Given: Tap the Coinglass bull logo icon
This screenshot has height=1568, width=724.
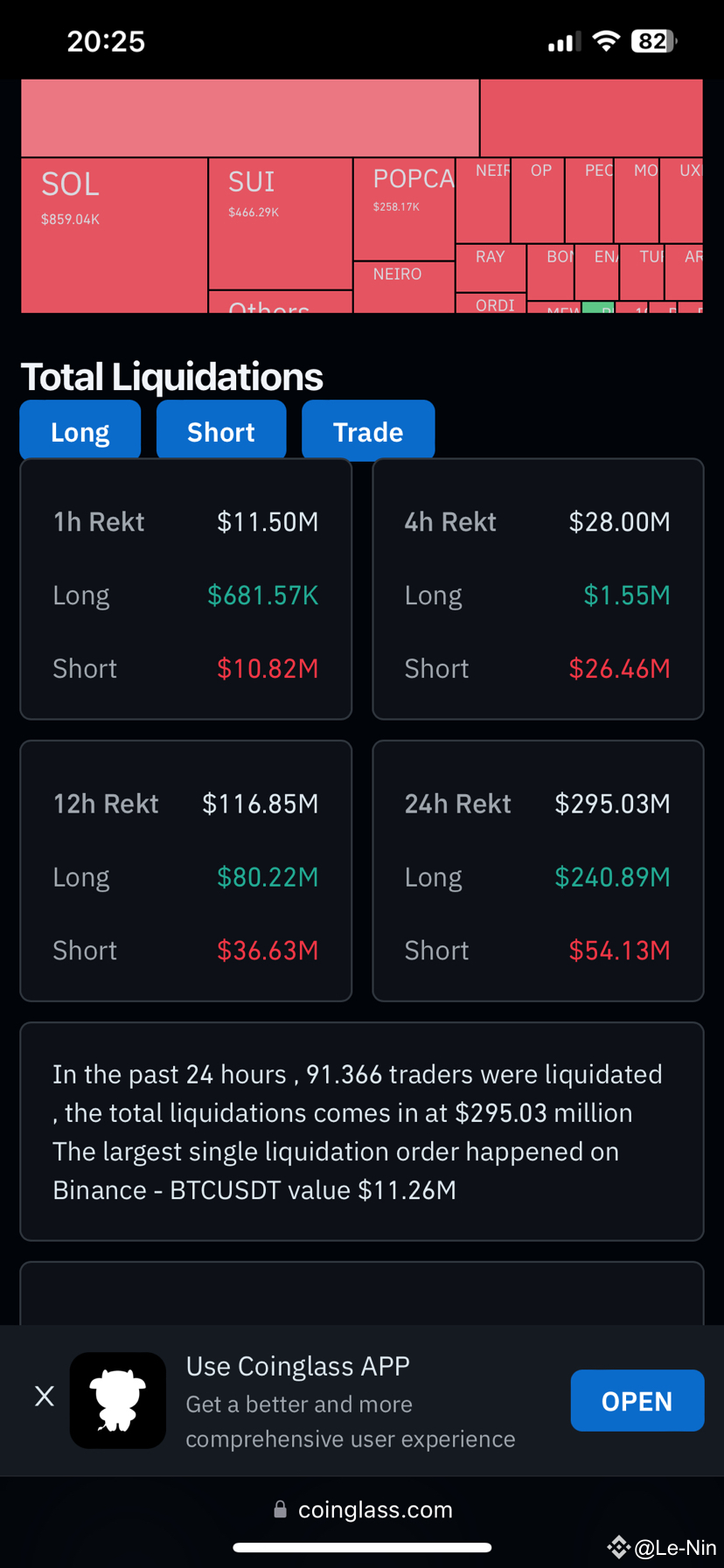Looking at the screenshot, I should tap(118, 1401).
